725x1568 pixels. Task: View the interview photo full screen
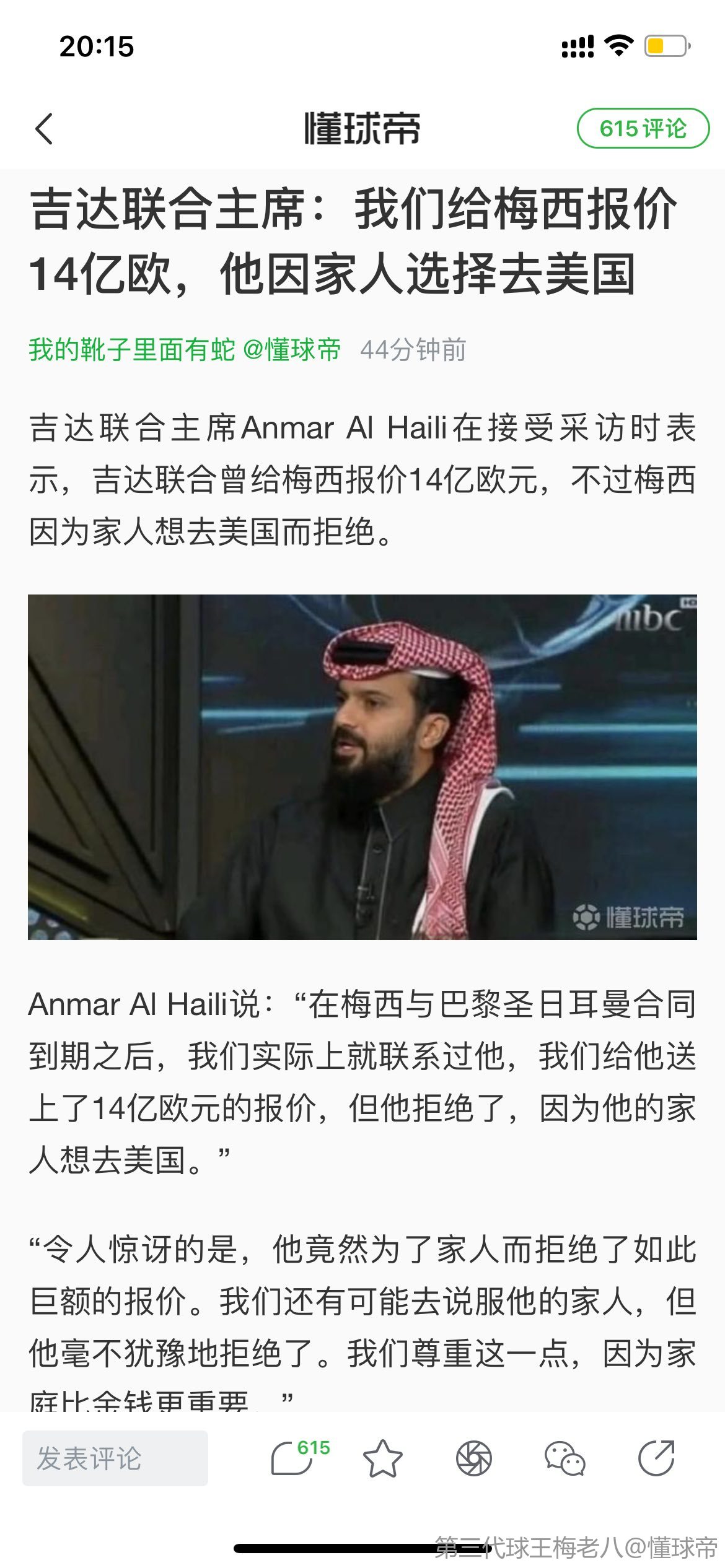pos(362,767)
